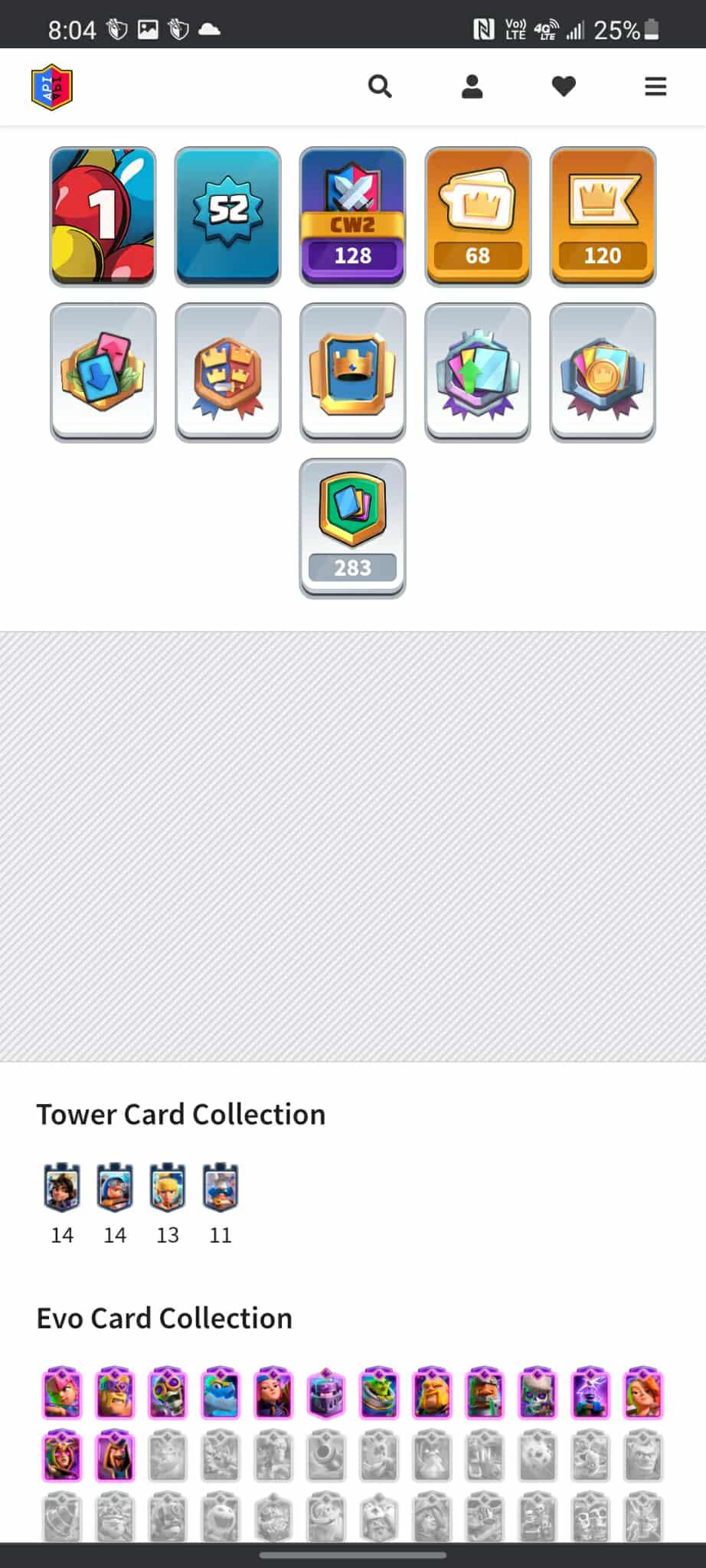Tap the CW2 badge showing 128
The width and height of the screenshot is (706, 1568).
[352, 217]
